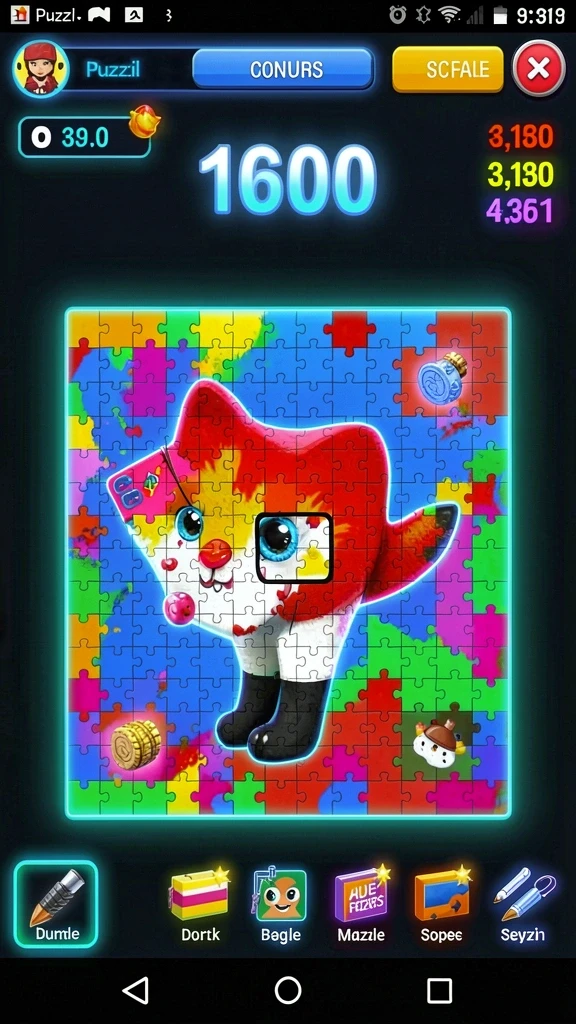Tap the outlined puzzle piece on the cat's eye
This screenshot has width=576, height=1024.
pos(293,548)
